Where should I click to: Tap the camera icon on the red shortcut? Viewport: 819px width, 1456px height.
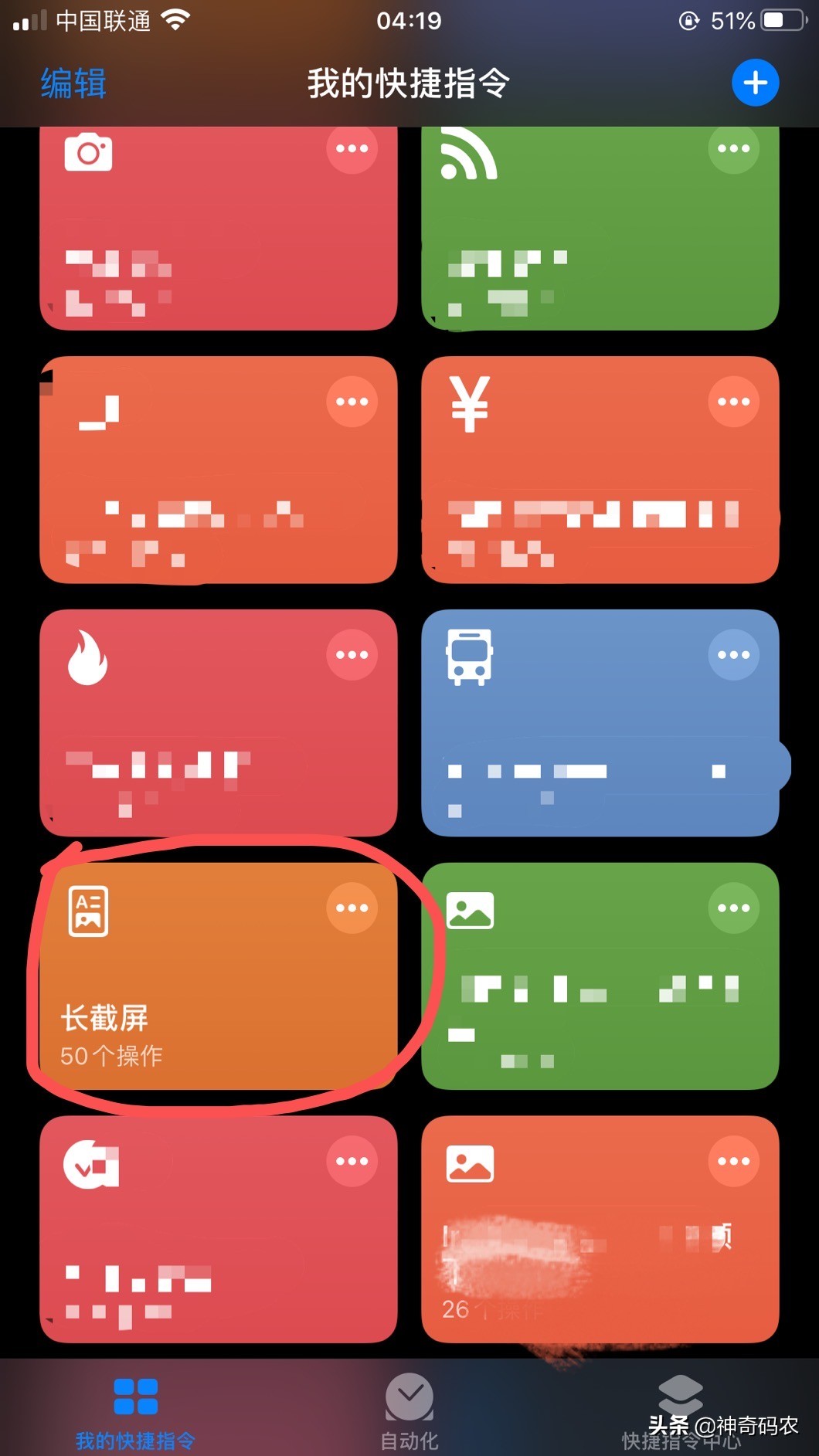tap(88, 152)
